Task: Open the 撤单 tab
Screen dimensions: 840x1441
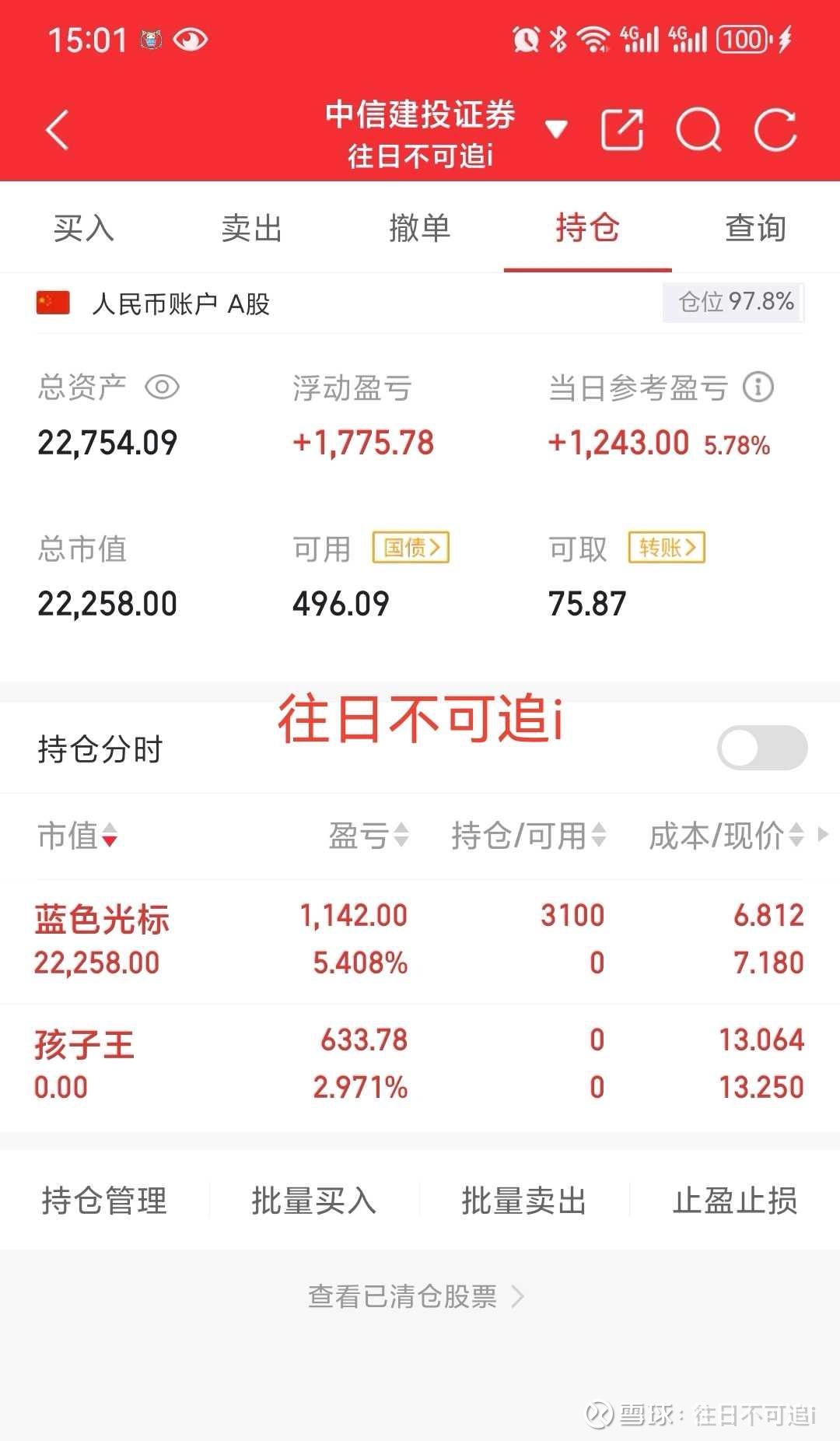Action: [420, 228]
